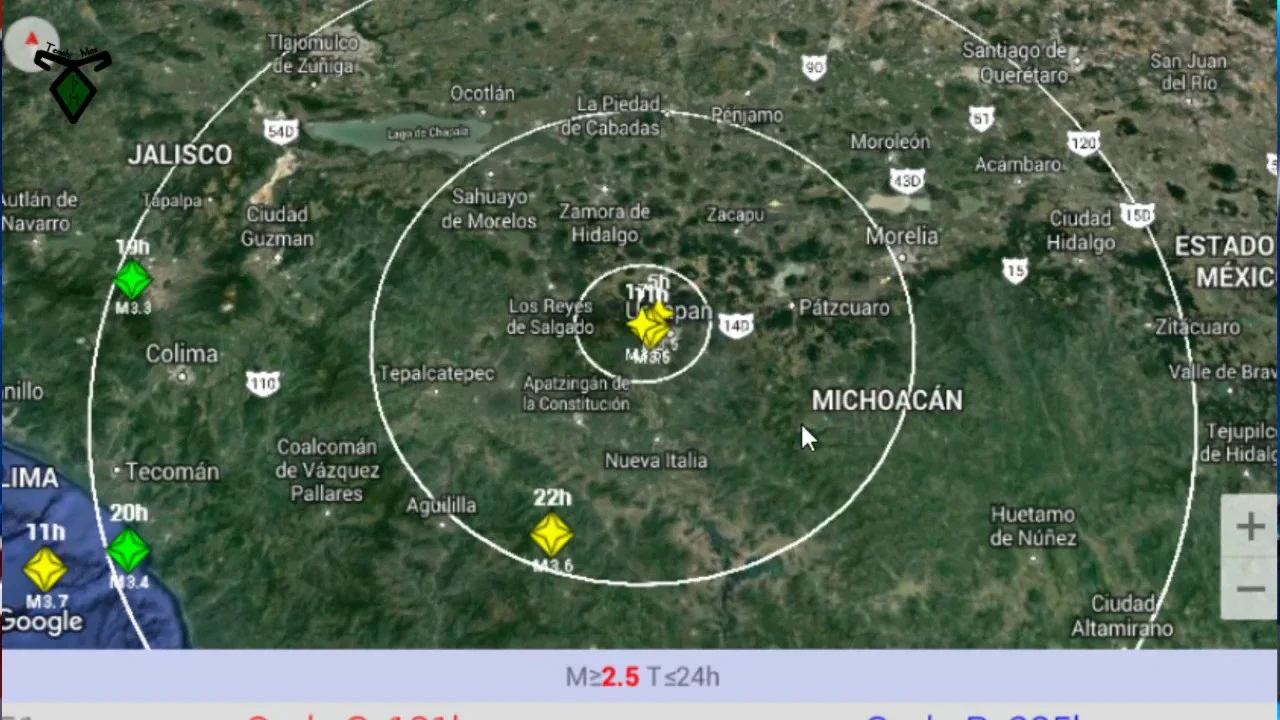Zoom out with the minus button
This screenshot has height=720, width=1280.
tap(1249, 589)
